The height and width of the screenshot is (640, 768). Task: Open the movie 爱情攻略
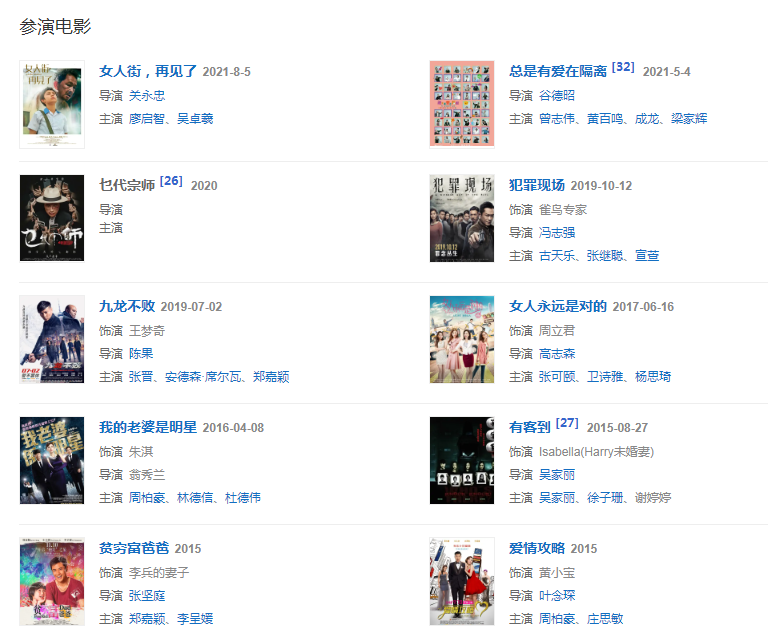[x=537, y=548]
